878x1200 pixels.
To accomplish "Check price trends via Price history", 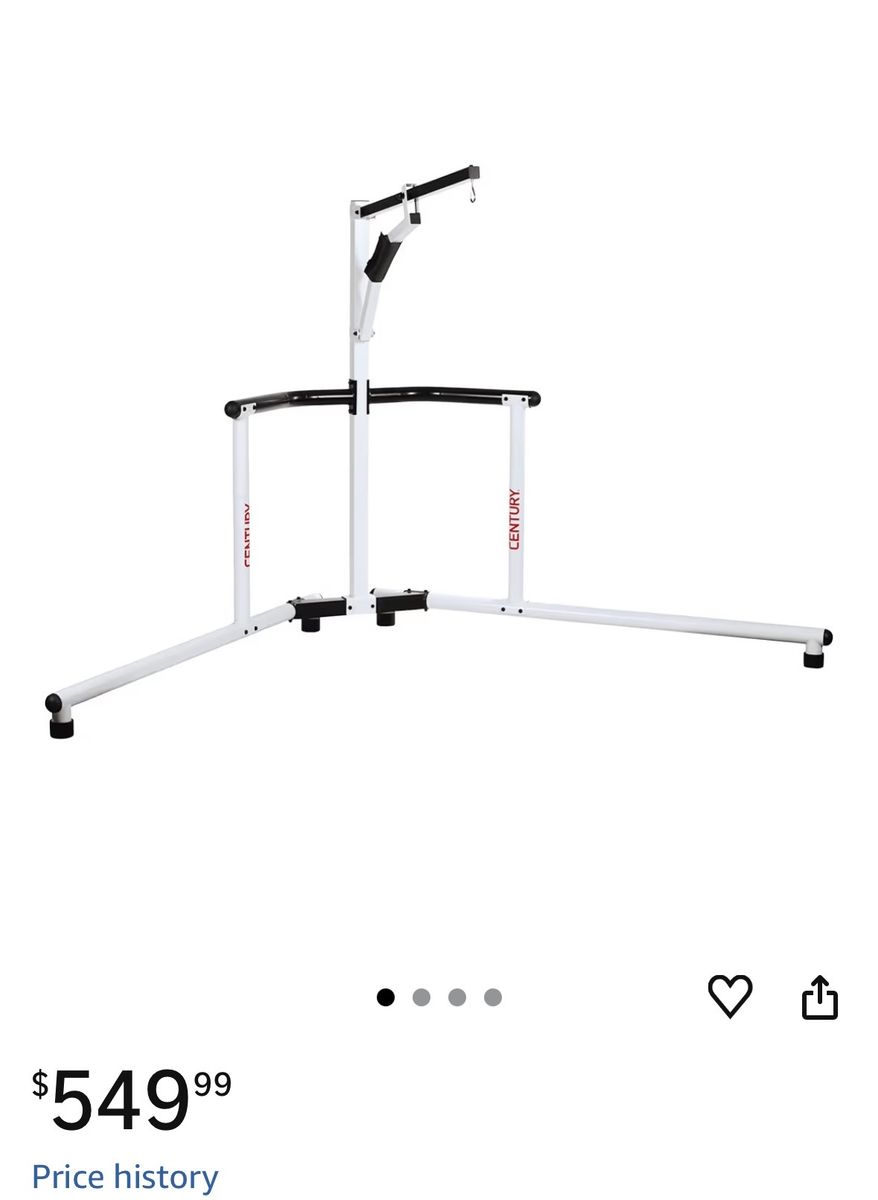I will [123, 1176].
